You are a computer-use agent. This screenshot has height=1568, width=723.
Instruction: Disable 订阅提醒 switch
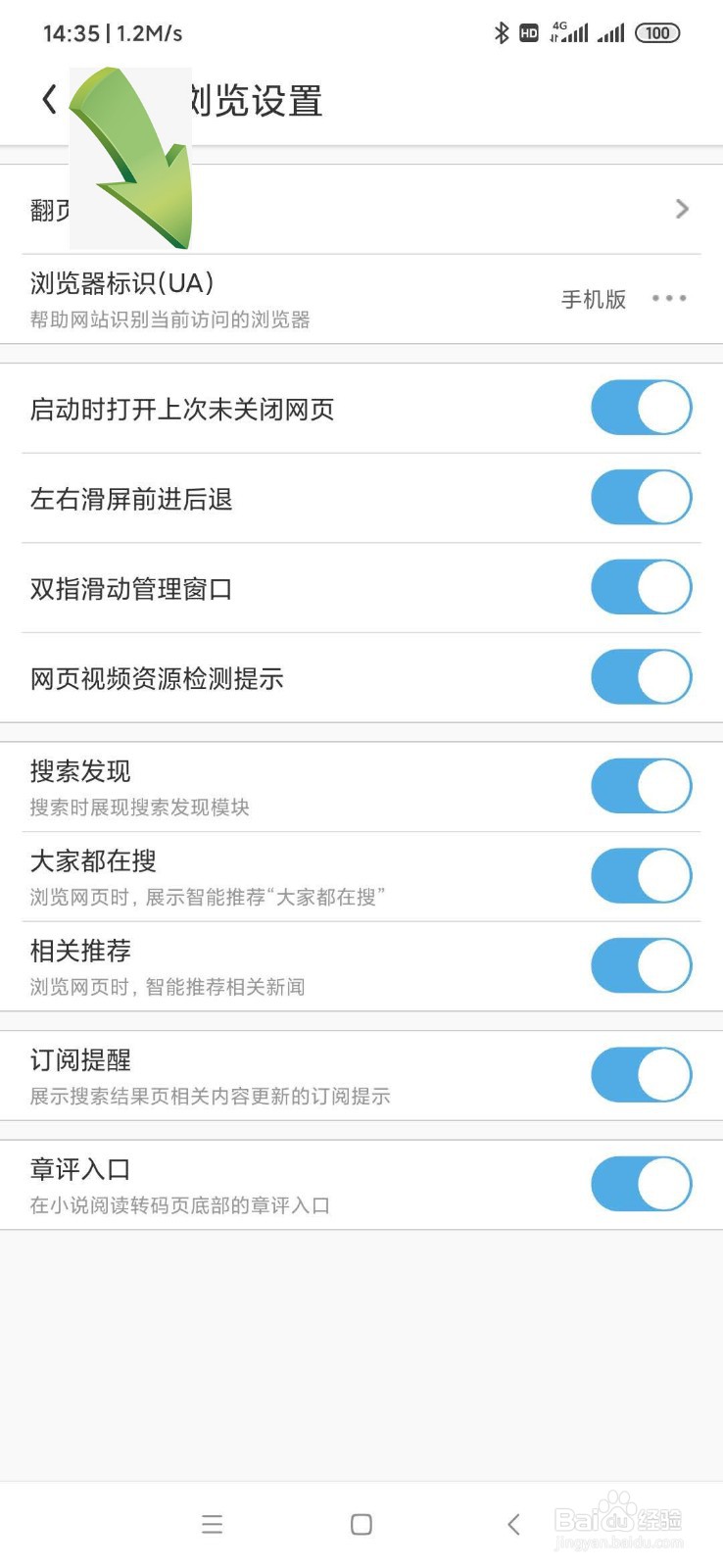(x=642, y=1075)
